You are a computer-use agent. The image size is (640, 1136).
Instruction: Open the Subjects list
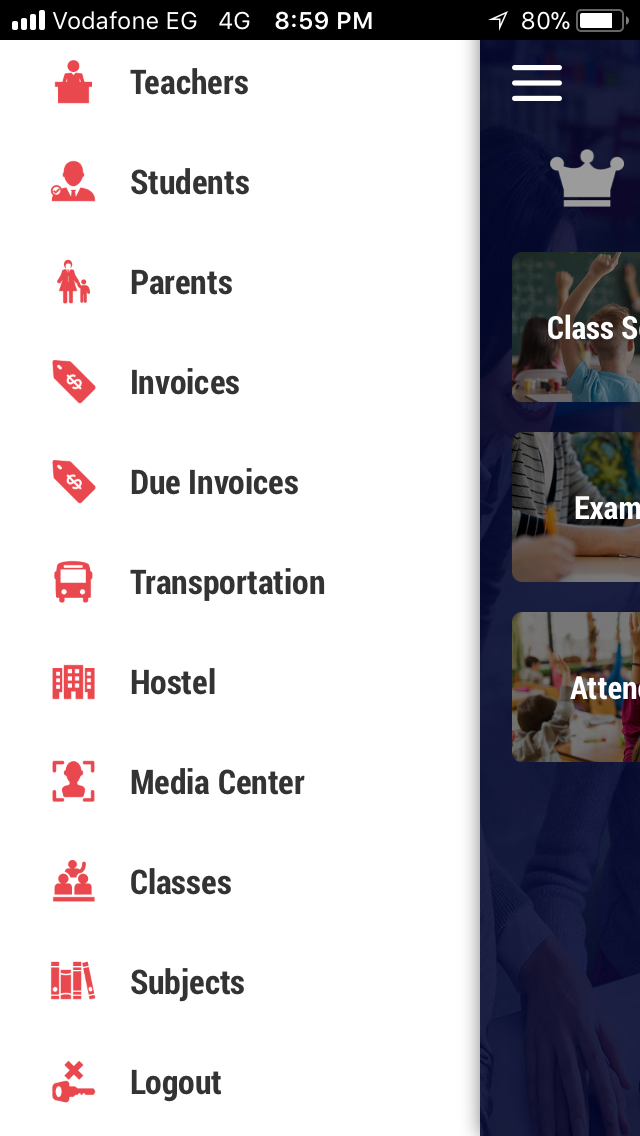click(x=240, y=982)
